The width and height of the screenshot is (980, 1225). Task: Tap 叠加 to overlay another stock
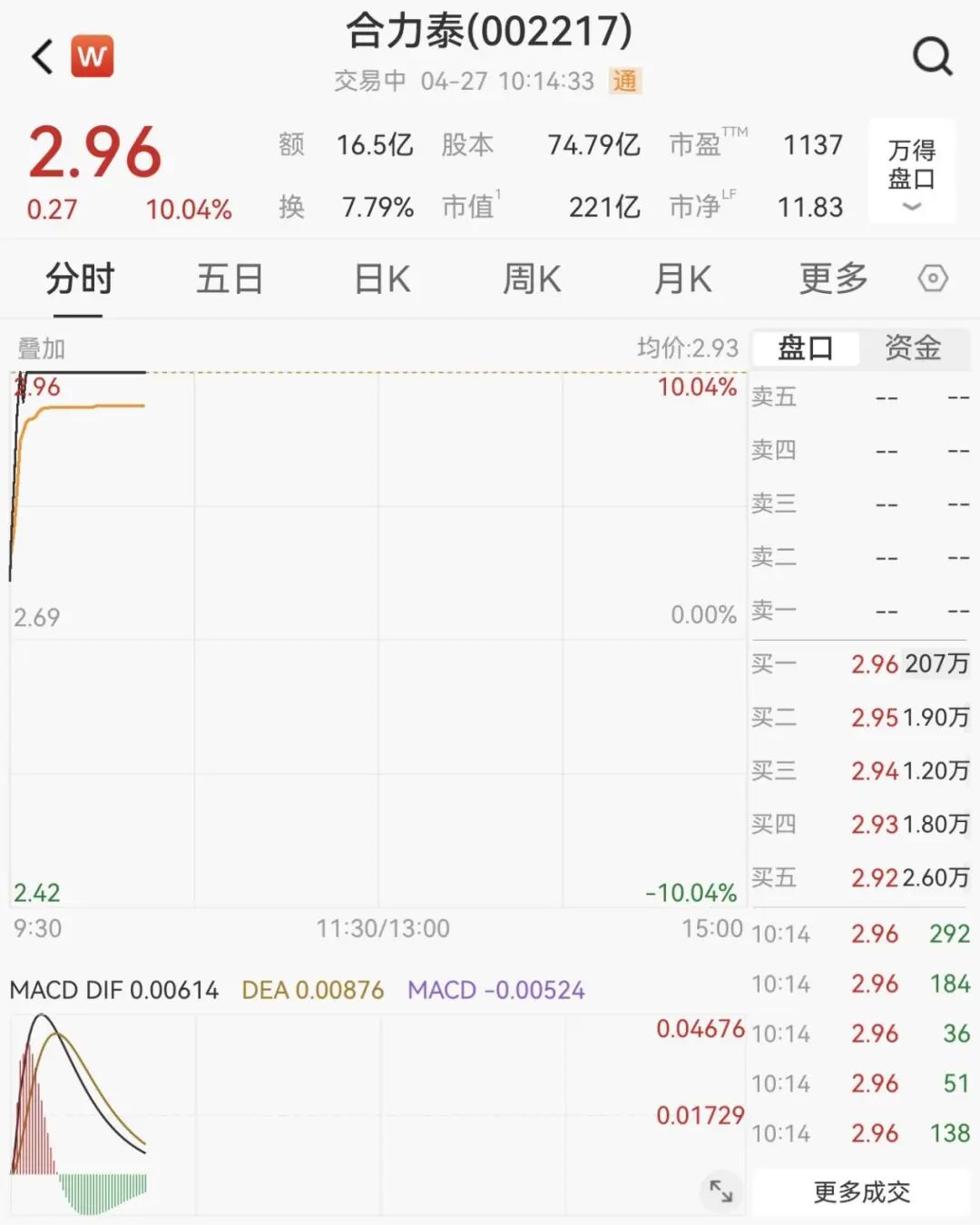click(42, 348)
